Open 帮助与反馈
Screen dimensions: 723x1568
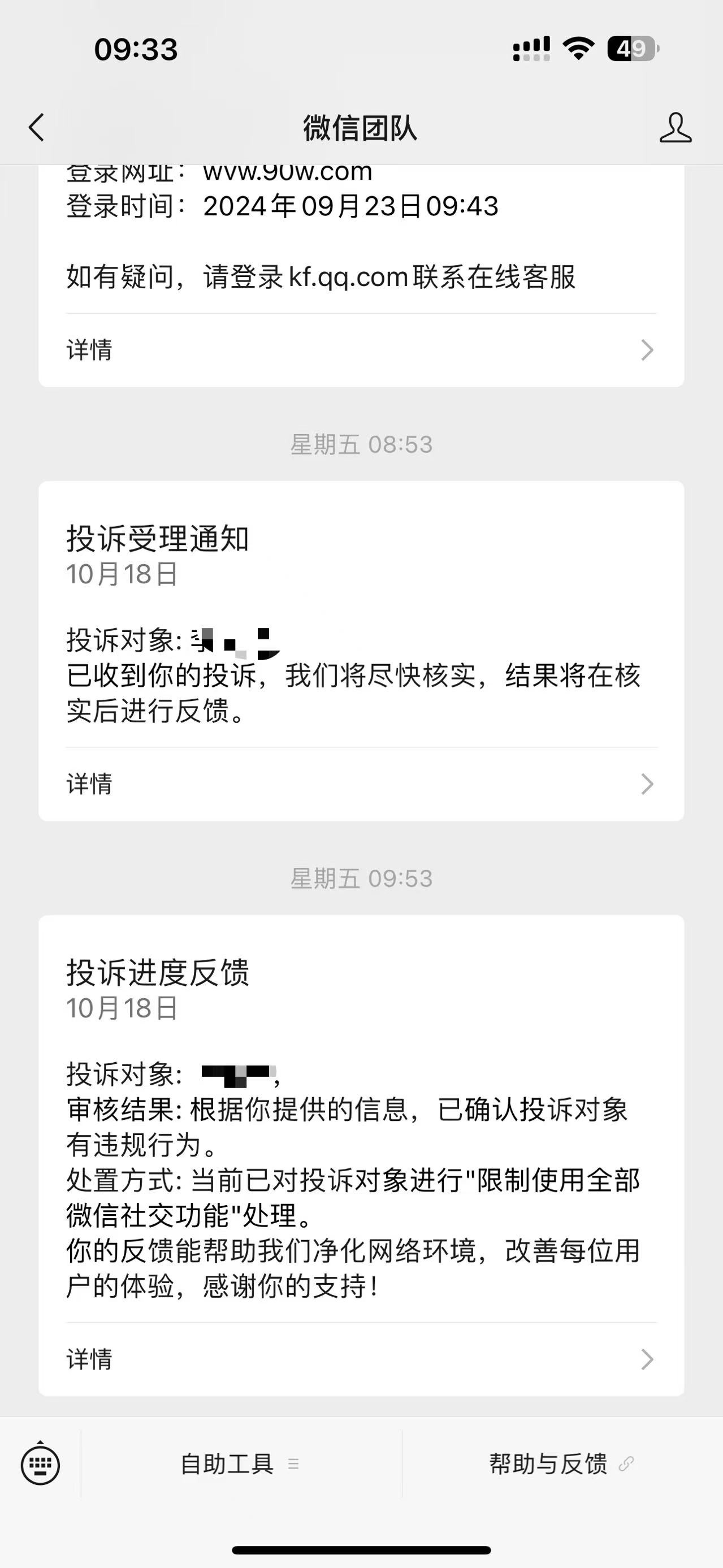tap(560, 1464)
